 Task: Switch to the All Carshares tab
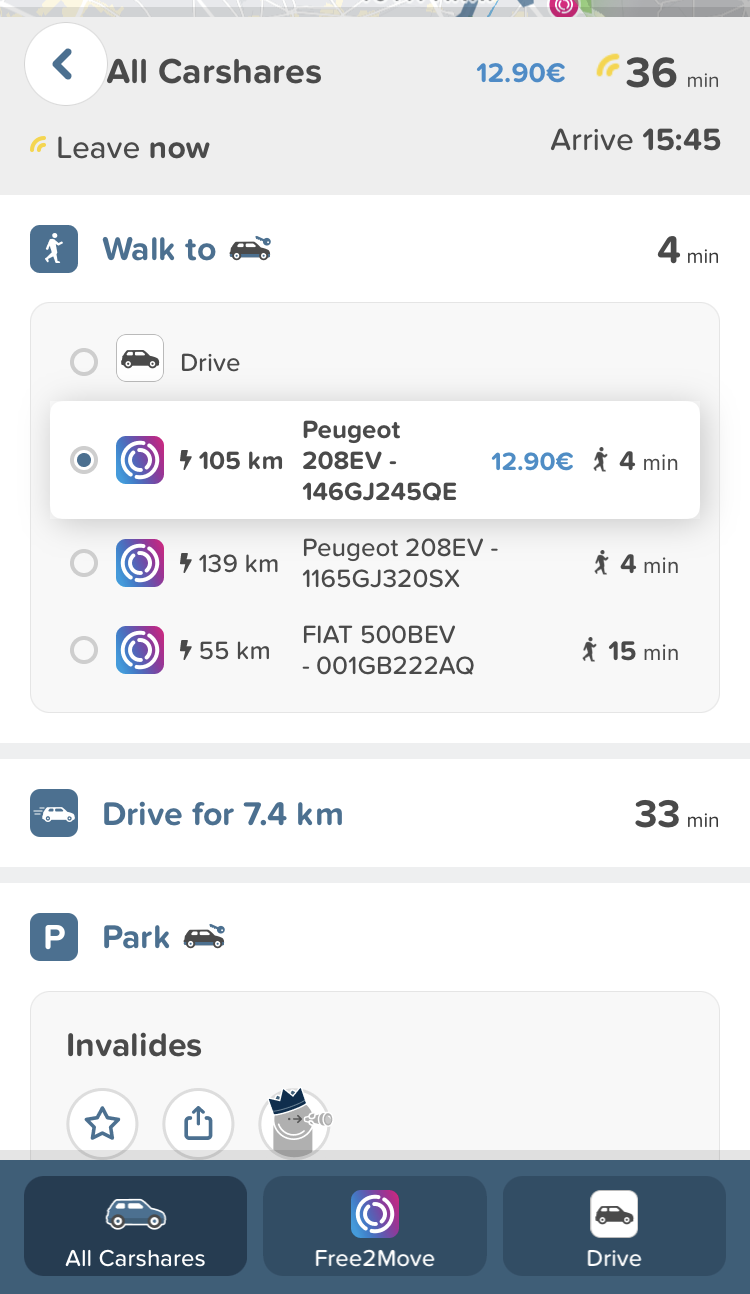click(135, 1225)
